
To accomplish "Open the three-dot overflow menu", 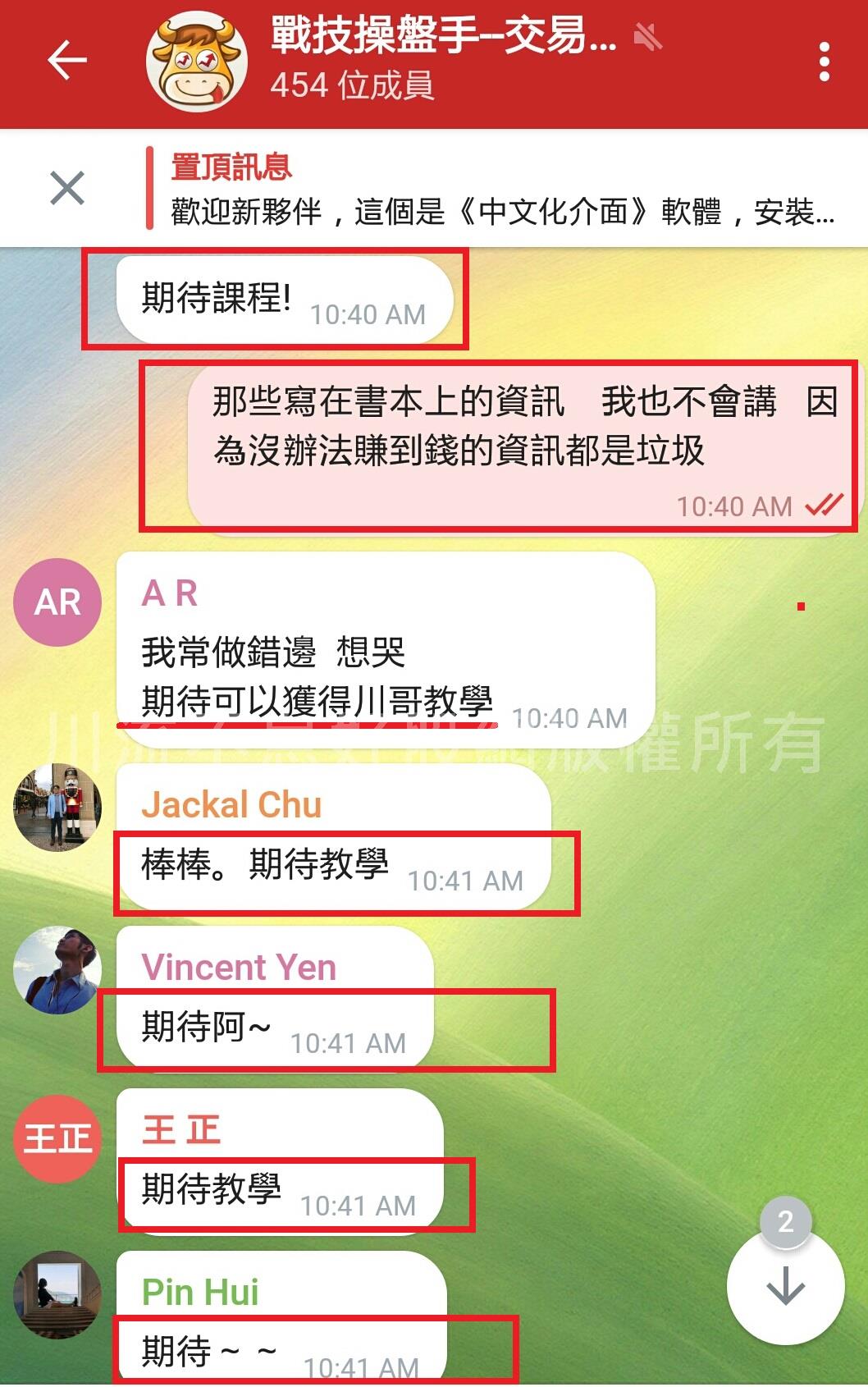I will coord(824,62).
